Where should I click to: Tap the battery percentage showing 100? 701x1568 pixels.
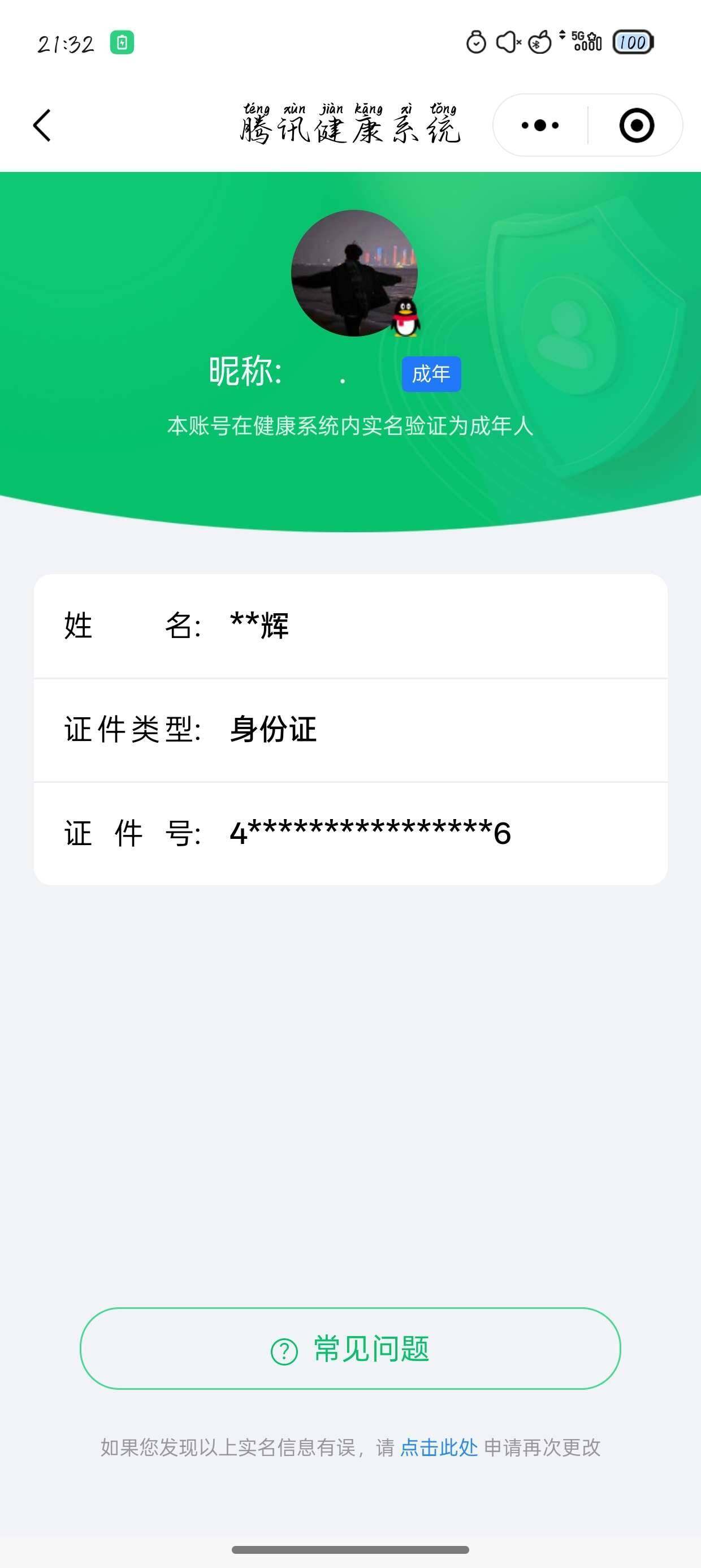coord(633,41)
